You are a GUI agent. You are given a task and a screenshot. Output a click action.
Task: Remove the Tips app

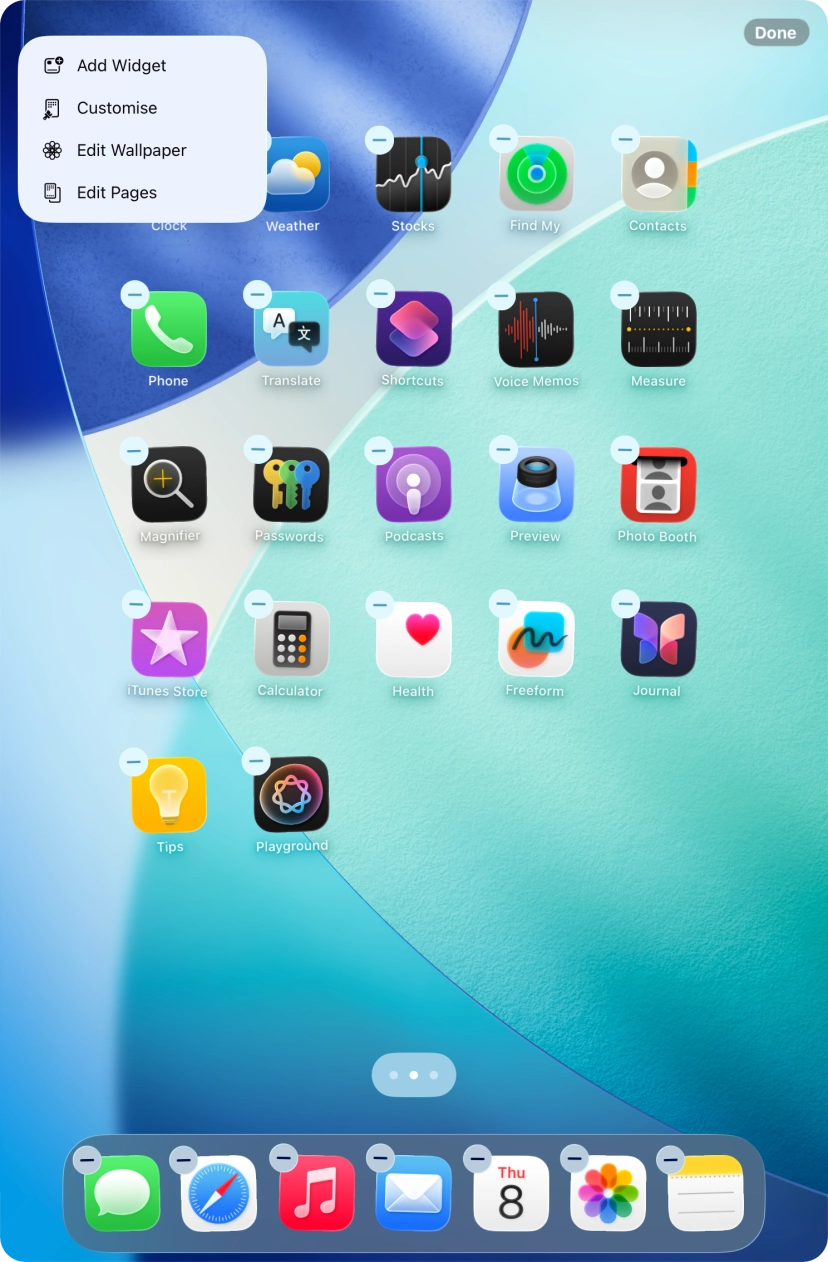click(134, 762)
